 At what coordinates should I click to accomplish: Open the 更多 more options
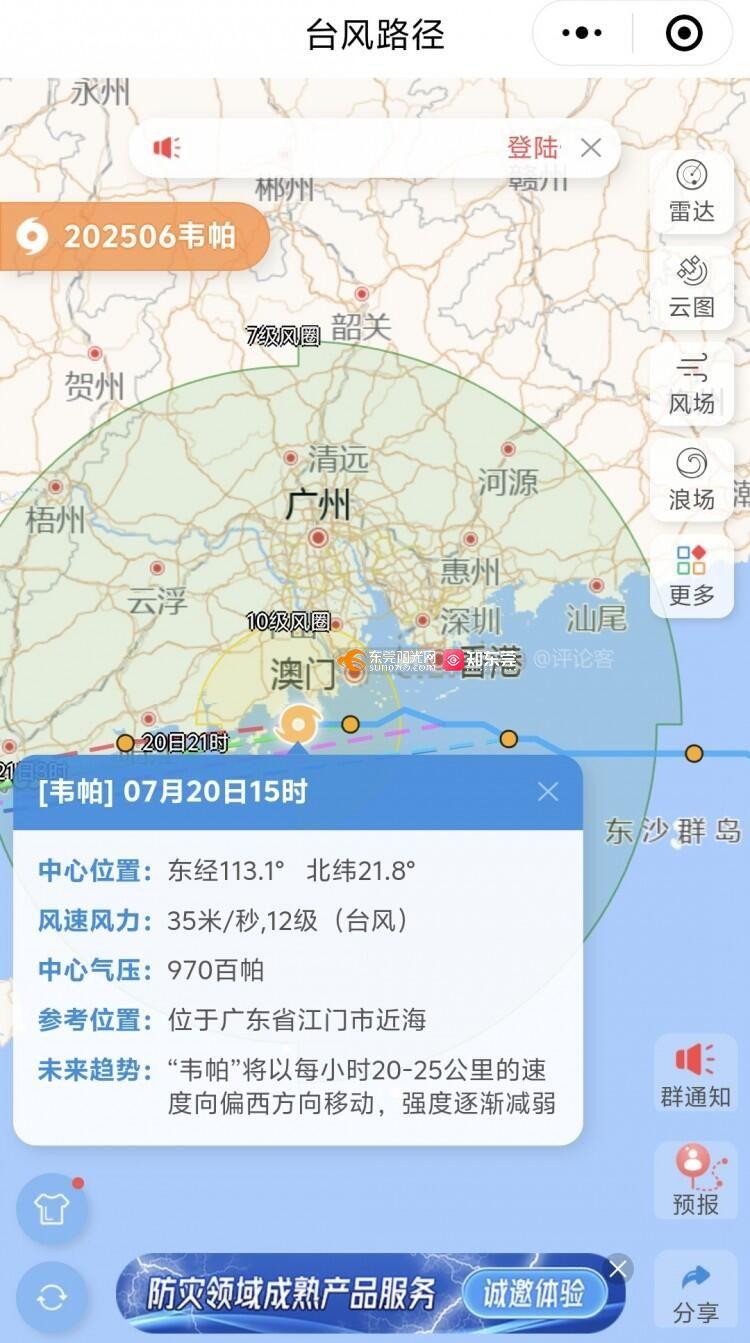click(x=692, y=575)
